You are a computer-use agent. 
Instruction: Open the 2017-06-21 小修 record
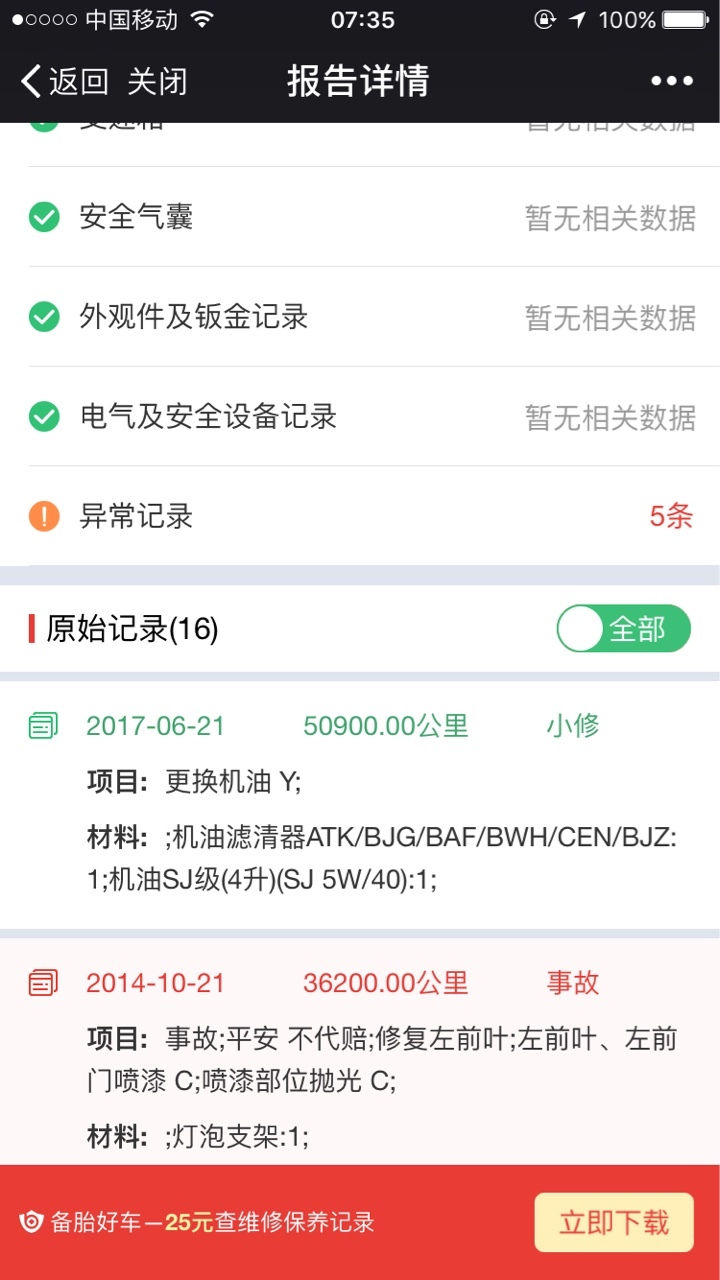(x=360, y=804)
